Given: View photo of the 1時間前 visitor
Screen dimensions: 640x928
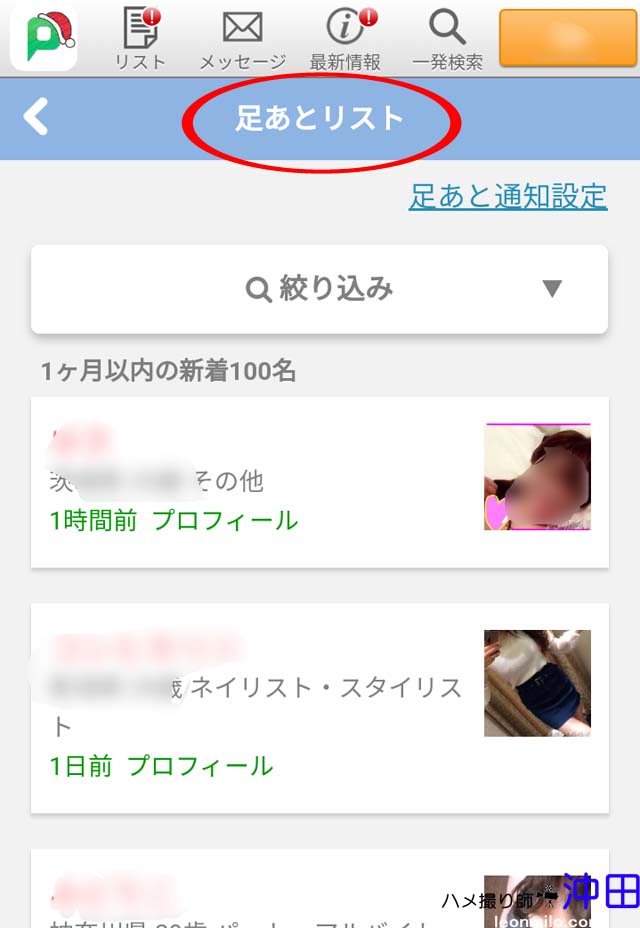Looking at the screenshot, I should click(x=537, y=476).
